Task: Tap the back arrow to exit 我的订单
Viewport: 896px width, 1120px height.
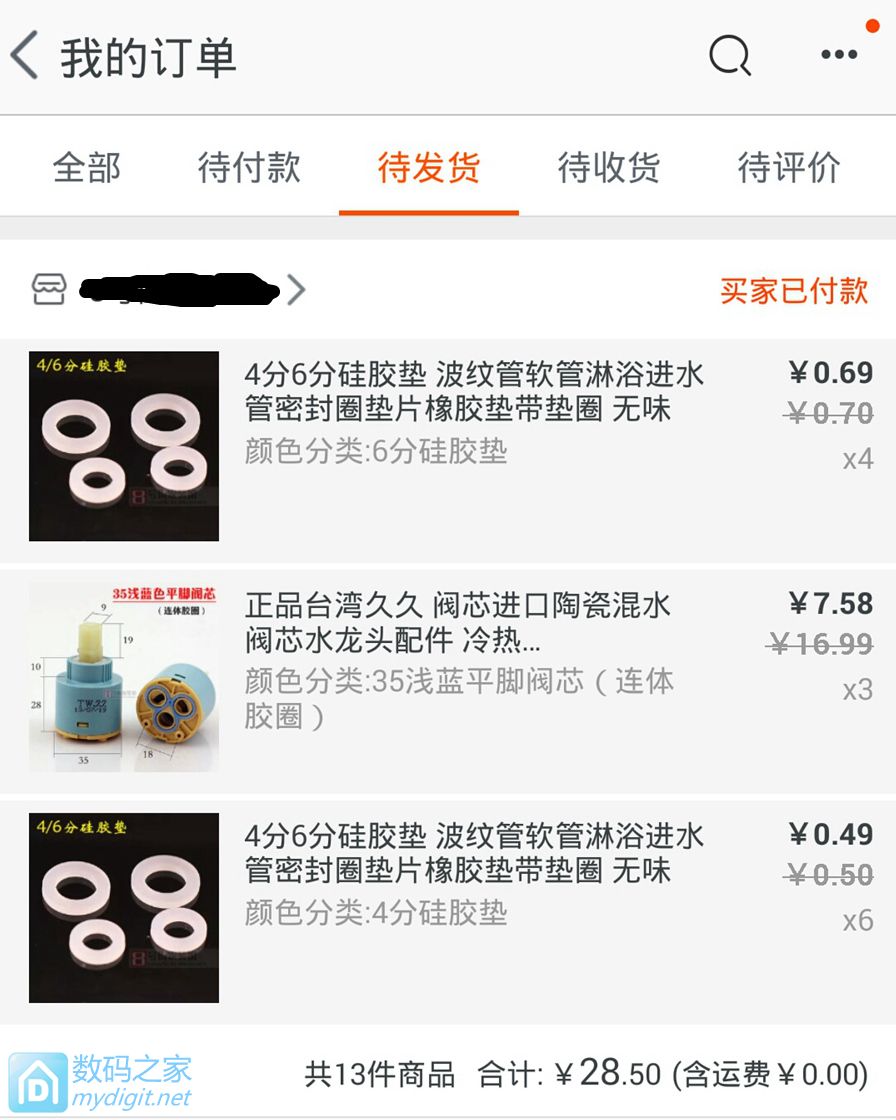Action: pos(25,55)
